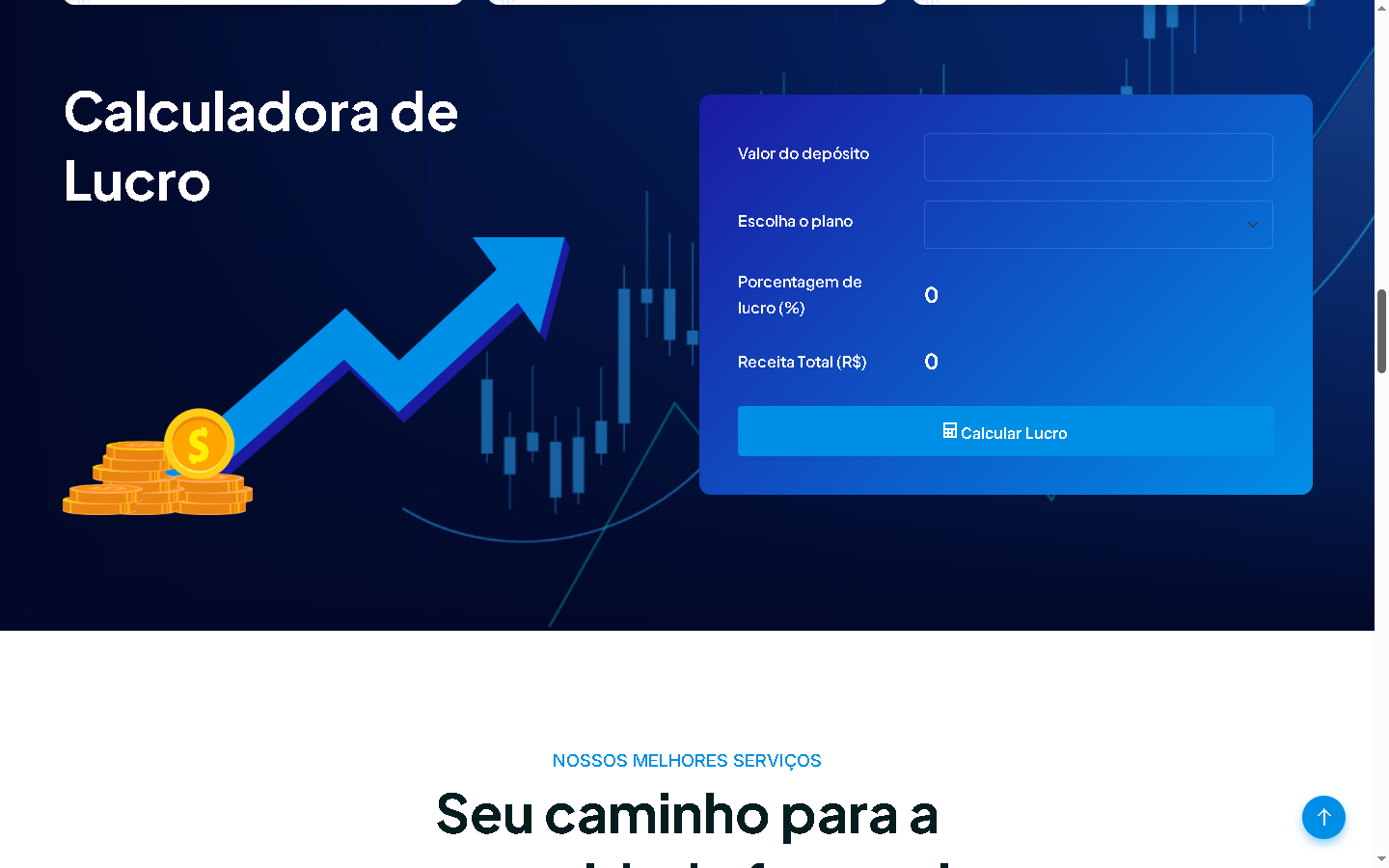Tap the Calcular Lucro button
The image size is (1389, 868).
[1005, 431]
